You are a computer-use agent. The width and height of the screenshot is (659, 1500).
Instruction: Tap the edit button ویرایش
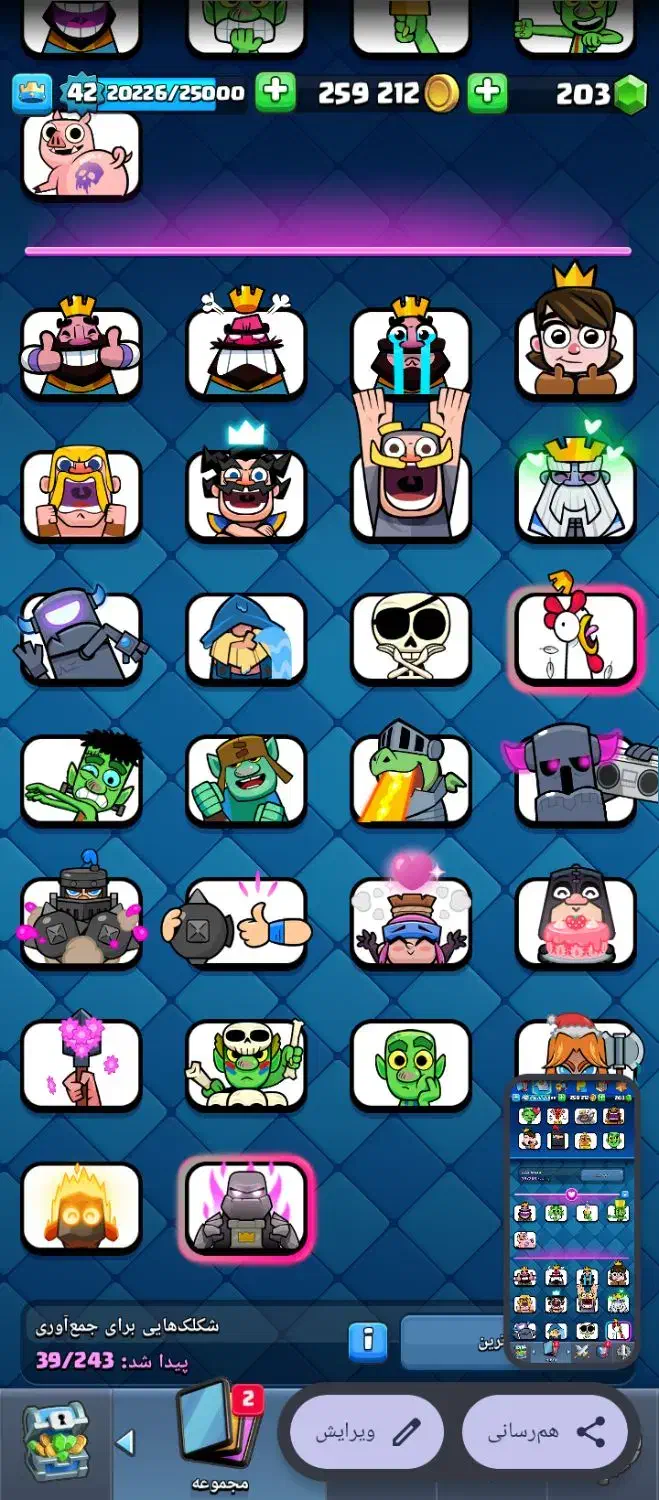point(367,1432)
